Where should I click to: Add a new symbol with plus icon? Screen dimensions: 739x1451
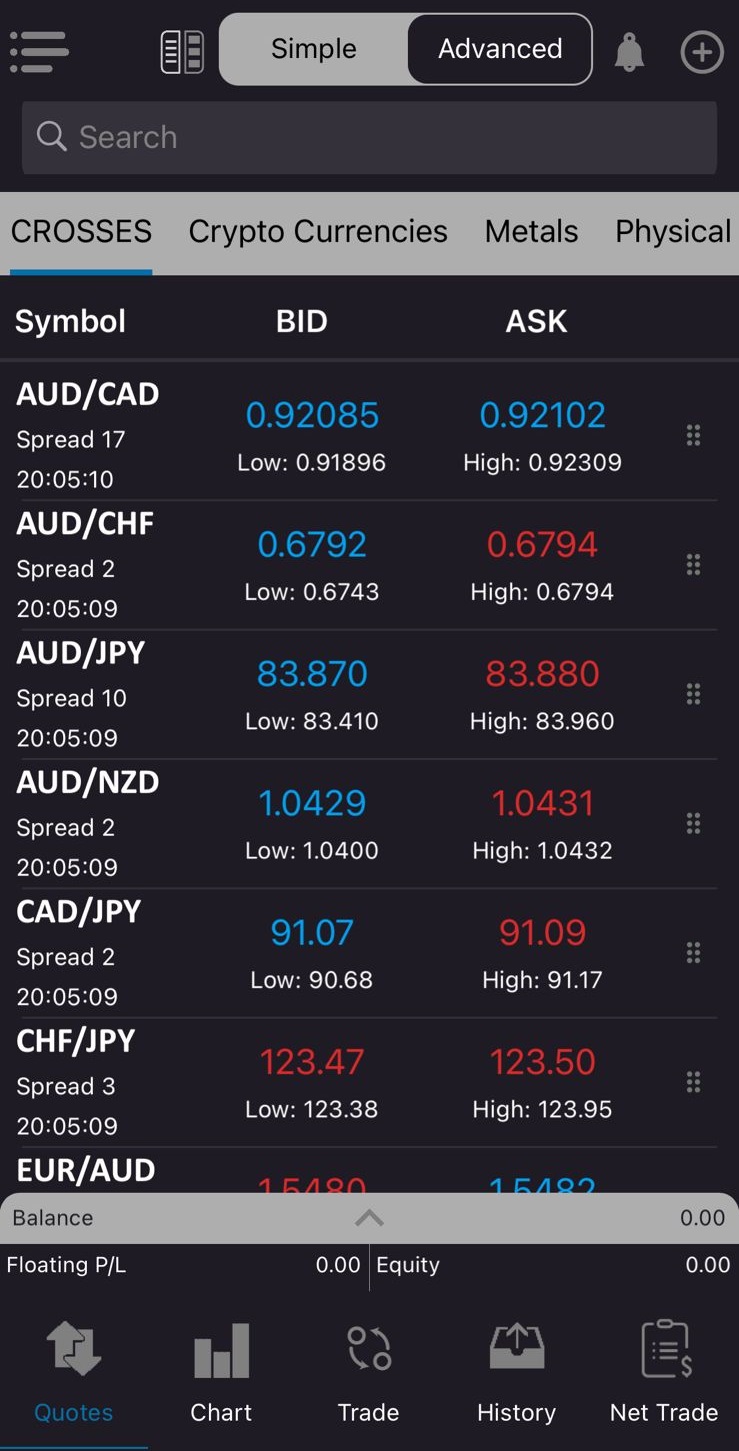[x=702, y=51]
